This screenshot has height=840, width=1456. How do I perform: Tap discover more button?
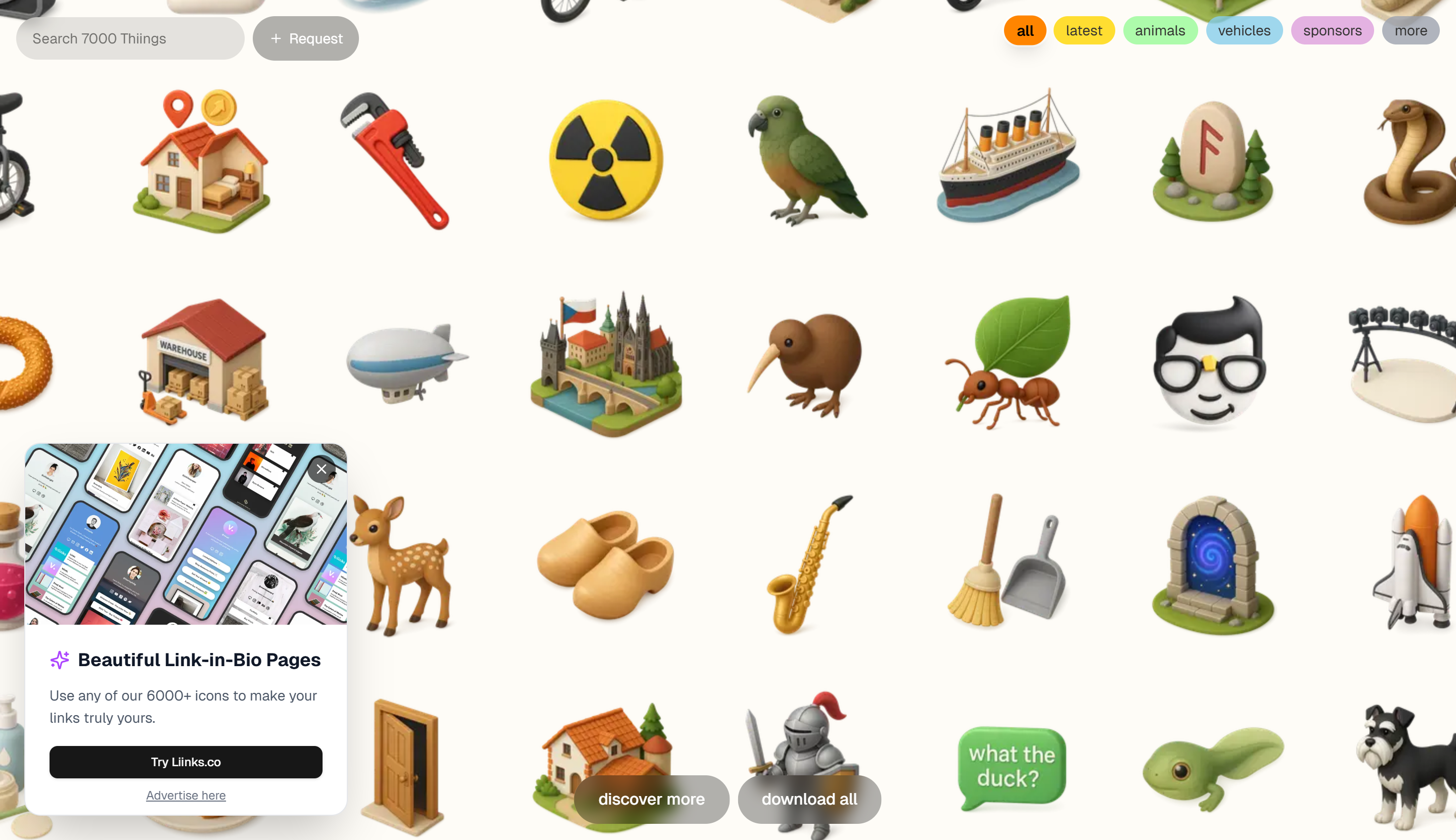tap(651, 799)
